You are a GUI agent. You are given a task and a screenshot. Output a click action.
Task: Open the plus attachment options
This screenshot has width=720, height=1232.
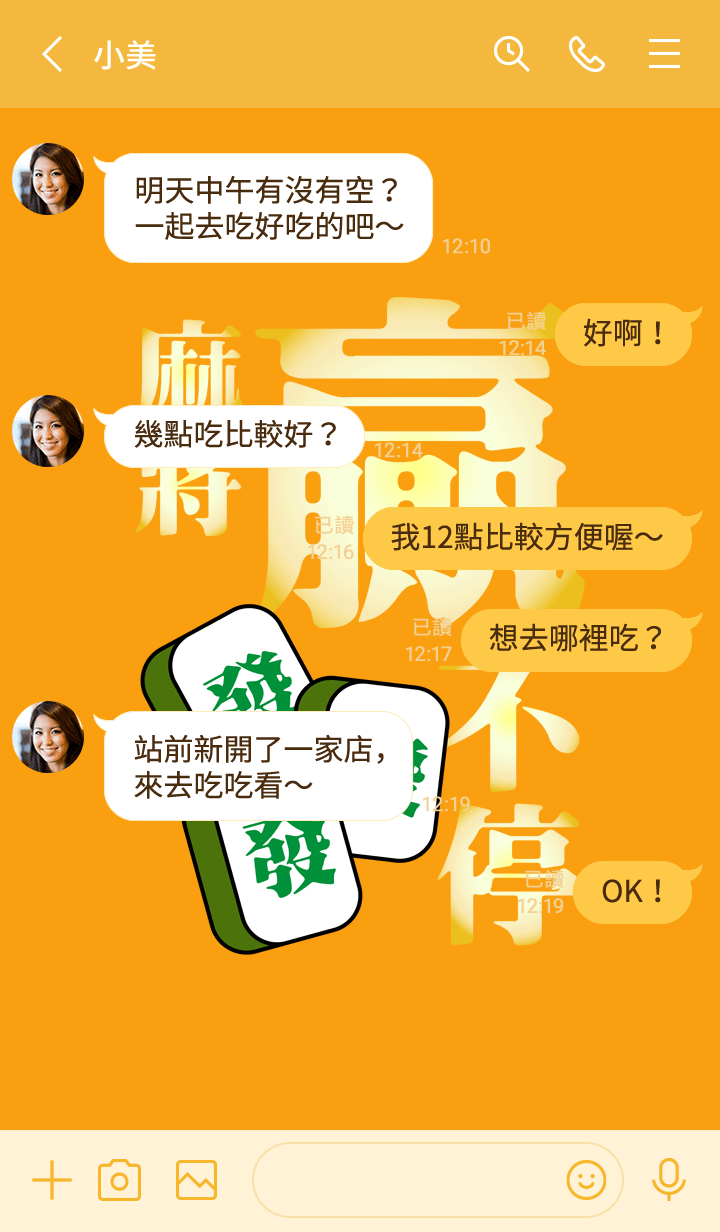(x=52, y=1181)
